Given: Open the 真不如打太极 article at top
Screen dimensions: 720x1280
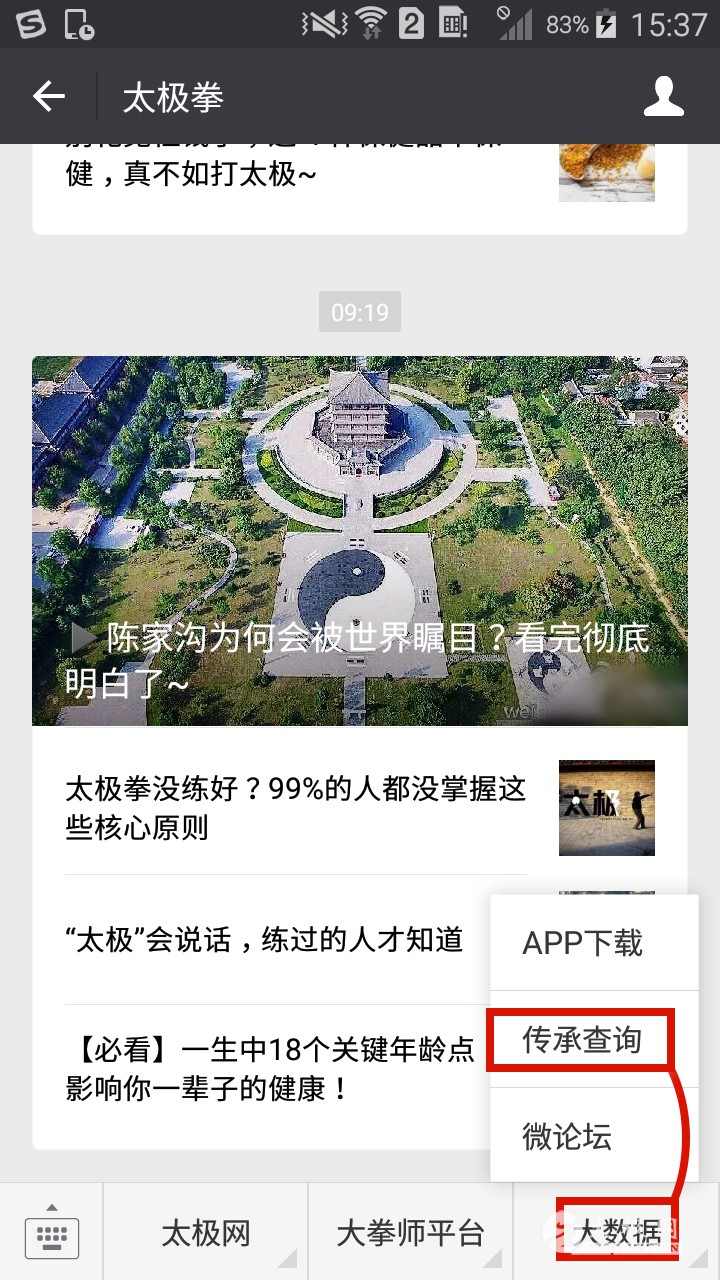Looking at the screenshot, I should (300, 170).
